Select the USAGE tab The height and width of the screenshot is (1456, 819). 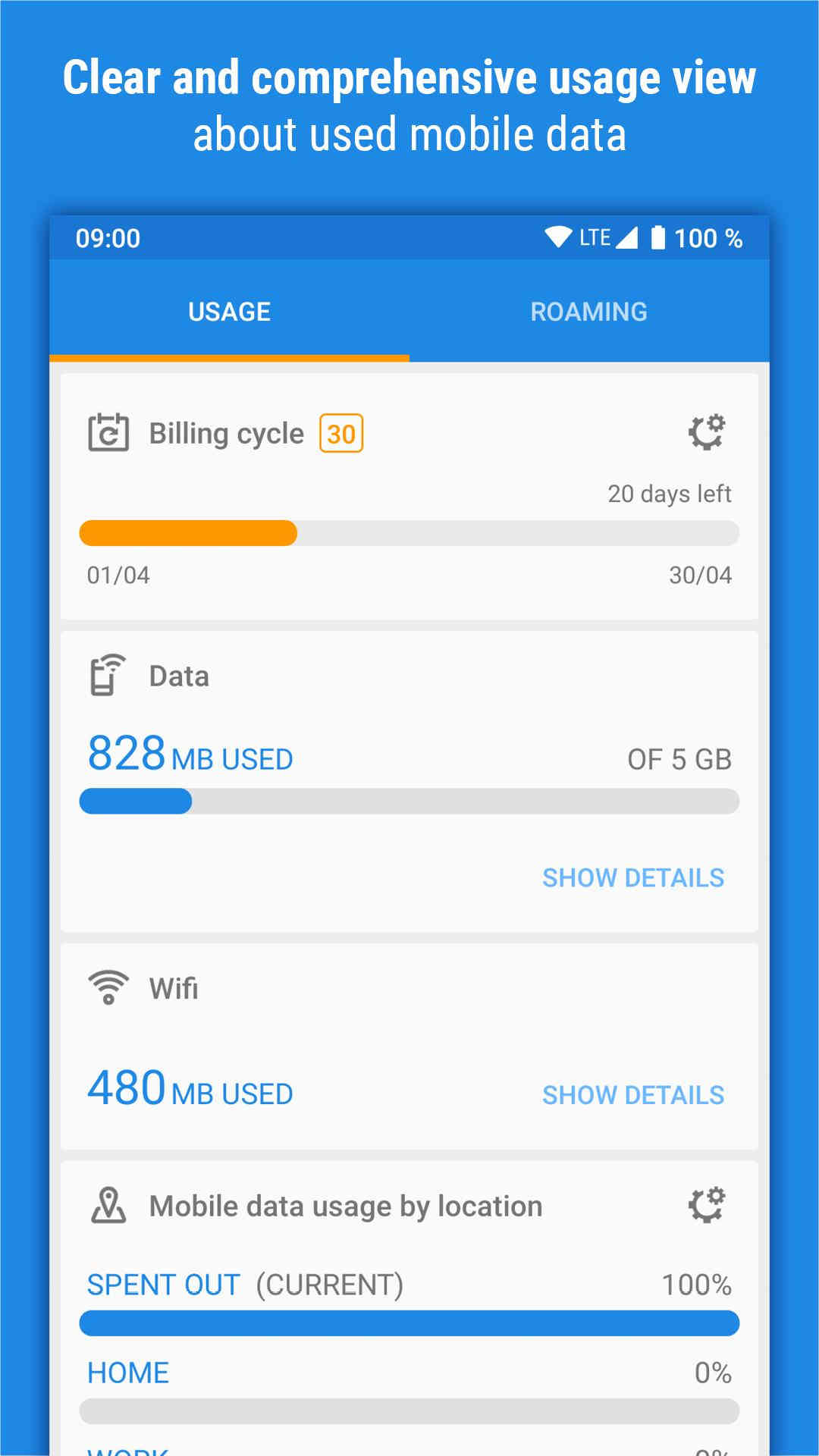coord(229,311)
